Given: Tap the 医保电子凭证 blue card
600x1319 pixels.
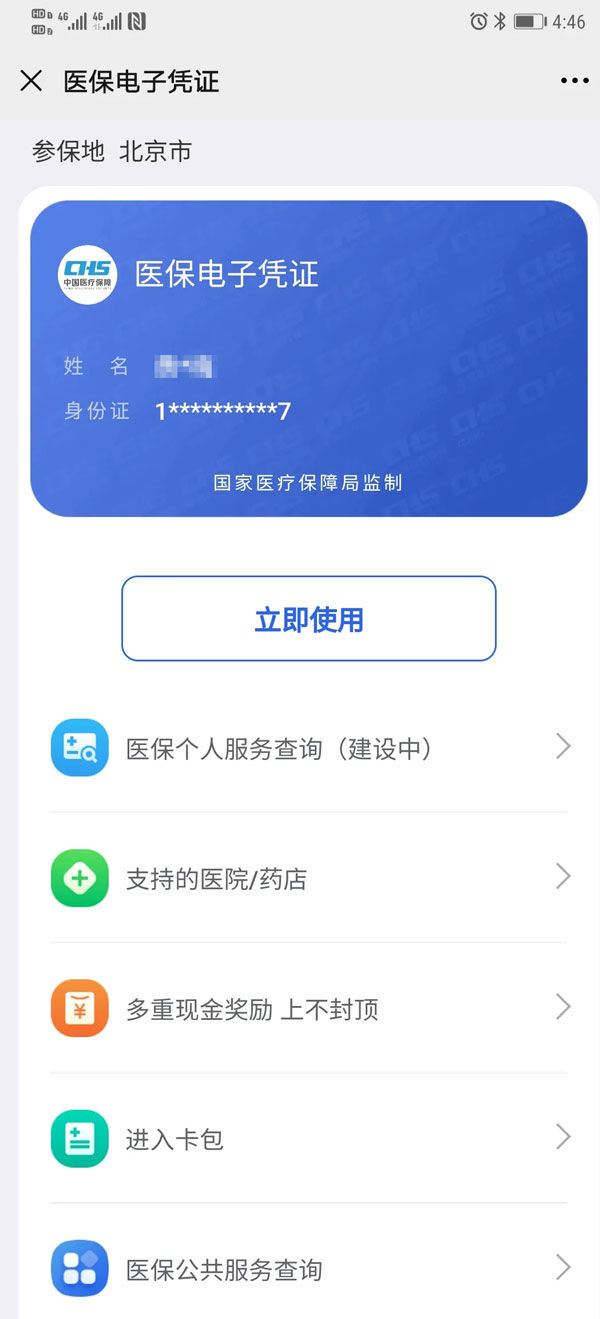Looking at the screenshot, I should point(309,359).
